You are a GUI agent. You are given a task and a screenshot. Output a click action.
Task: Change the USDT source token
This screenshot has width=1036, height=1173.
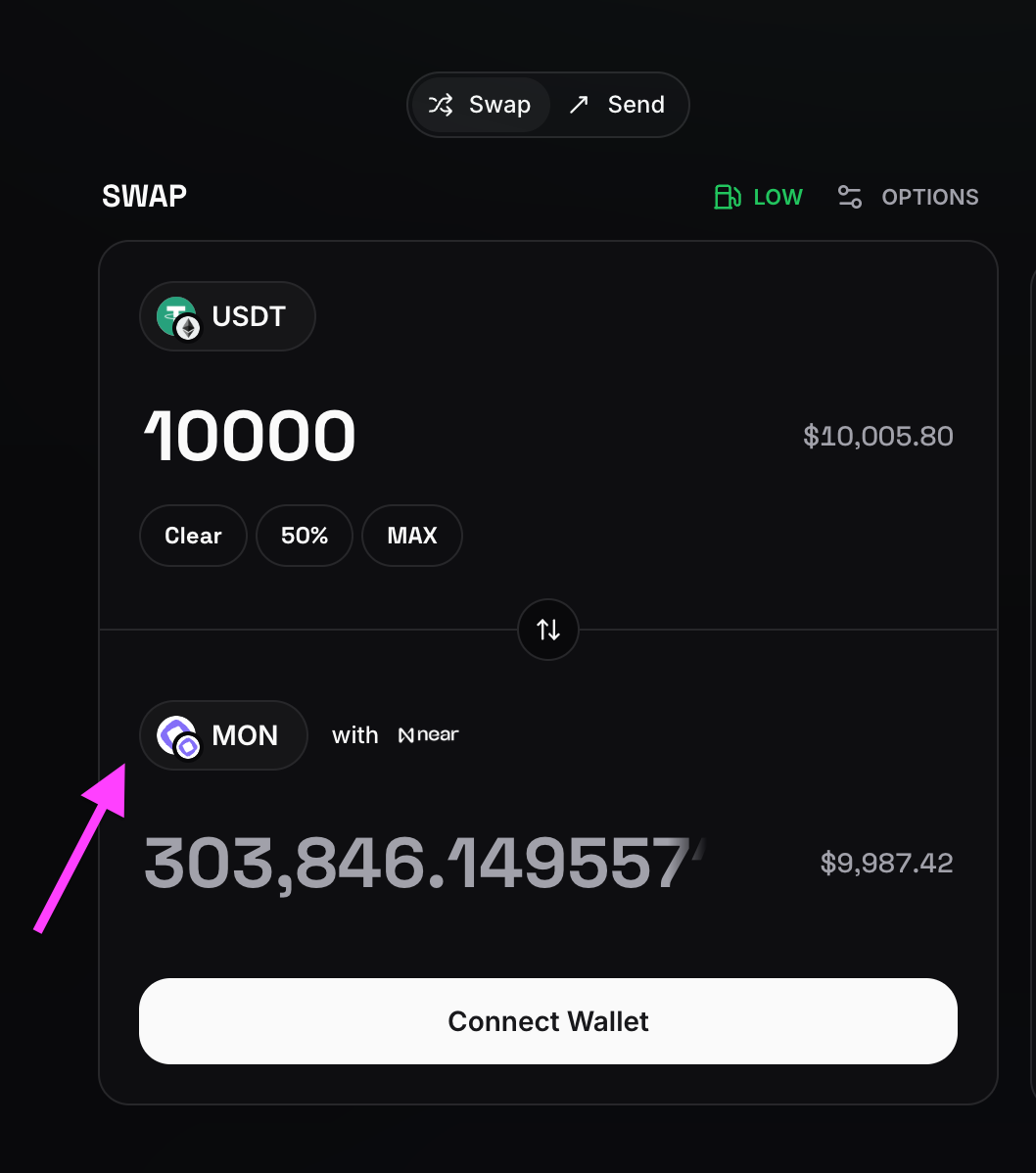[227, 316]
